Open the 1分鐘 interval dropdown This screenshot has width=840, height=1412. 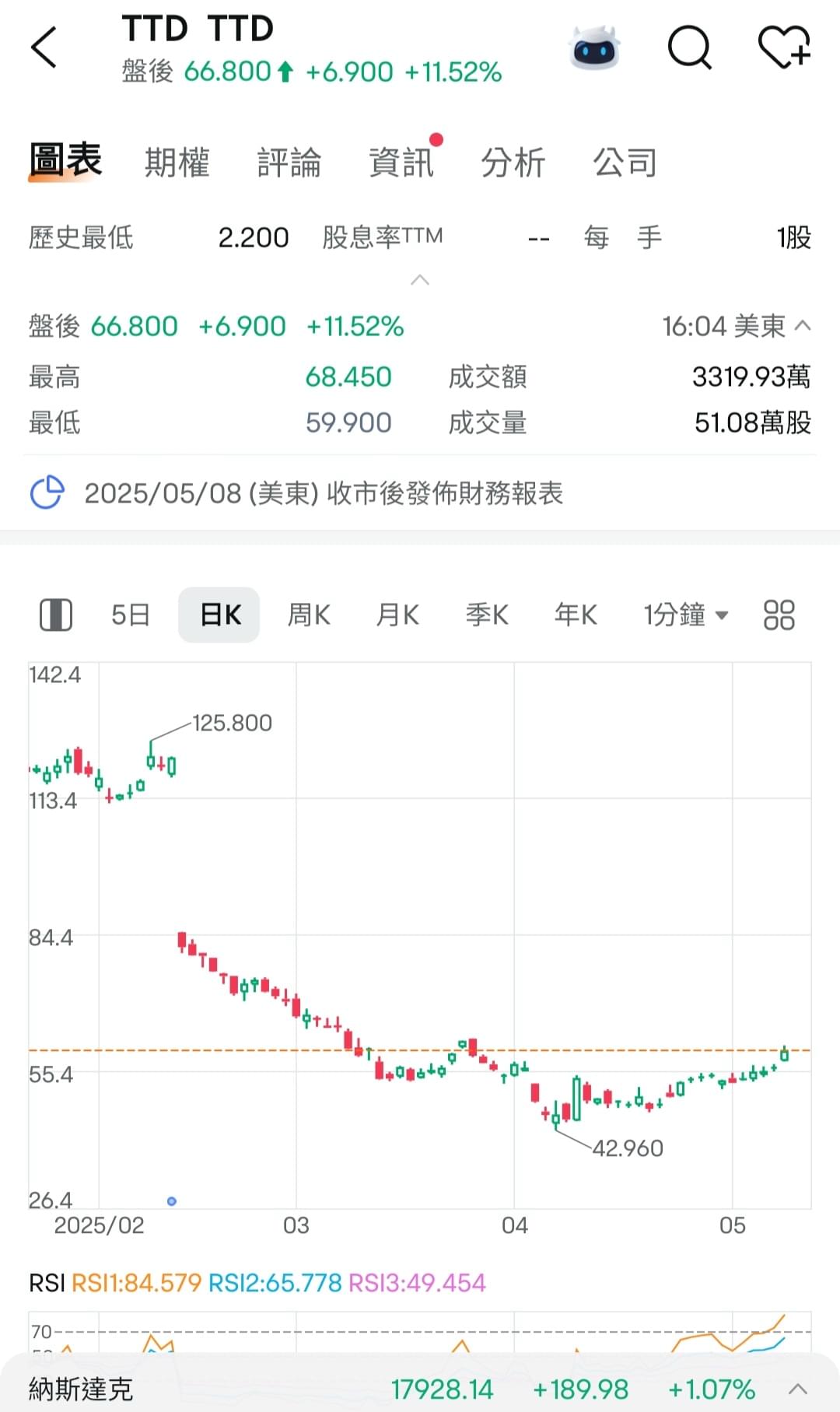click(685, 615)
